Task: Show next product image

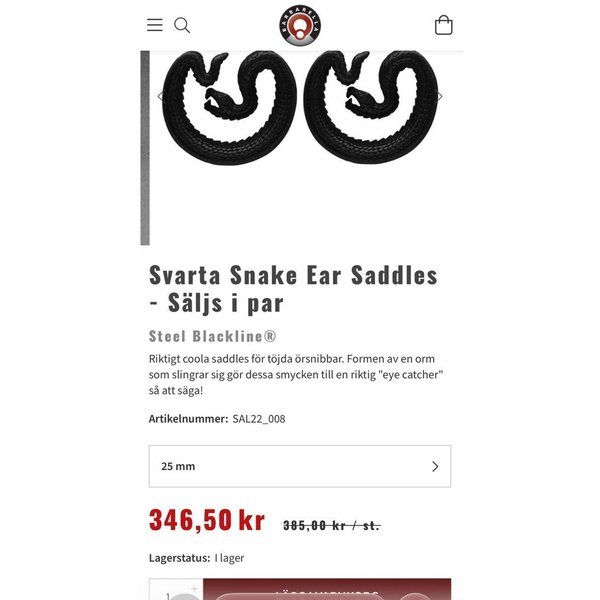Action: pyautogui.click(x=439, y=97)
